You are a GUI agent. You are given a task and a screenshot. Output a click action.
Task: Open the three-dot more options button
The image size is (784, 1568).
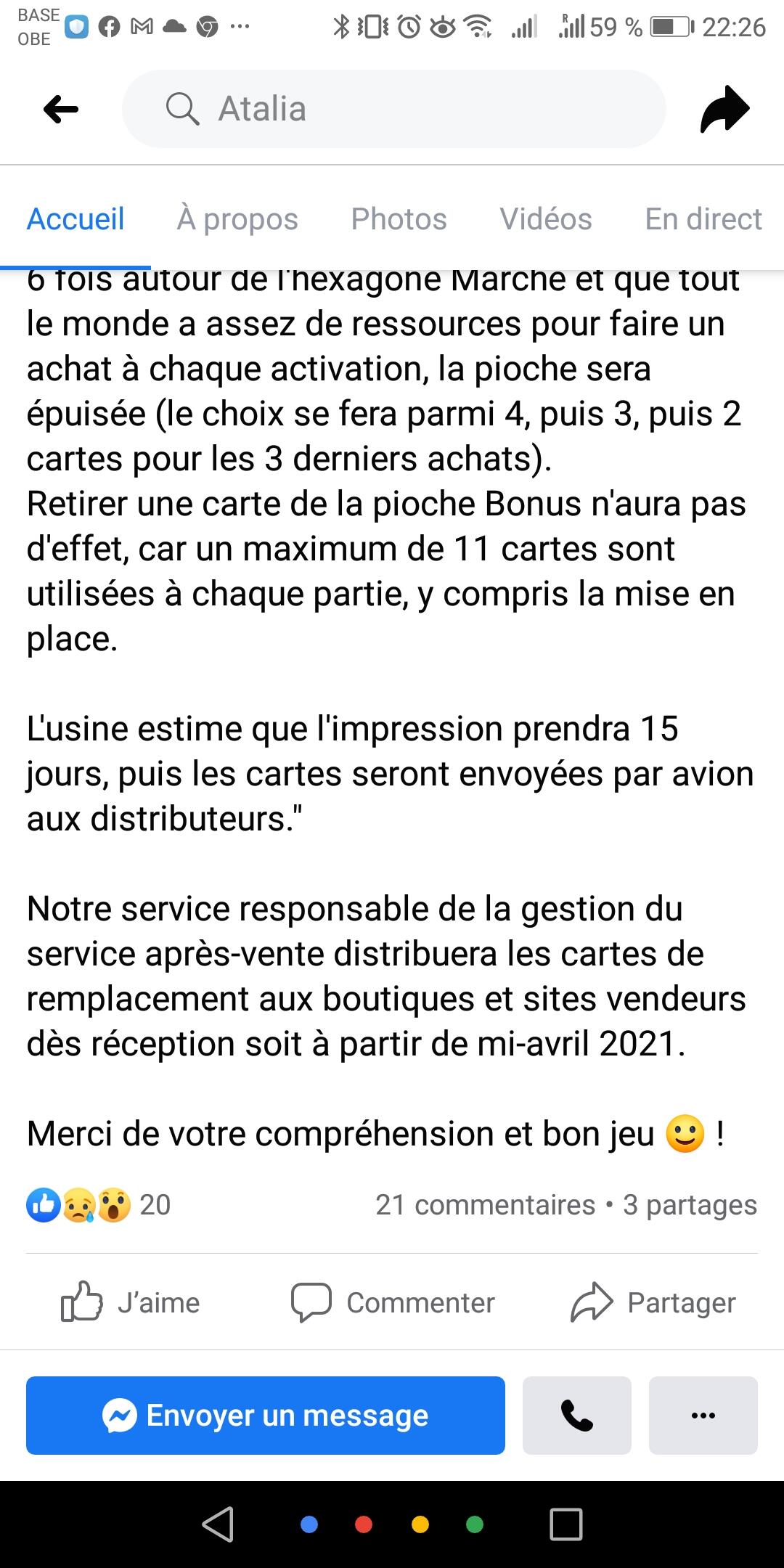point(703,1415)
